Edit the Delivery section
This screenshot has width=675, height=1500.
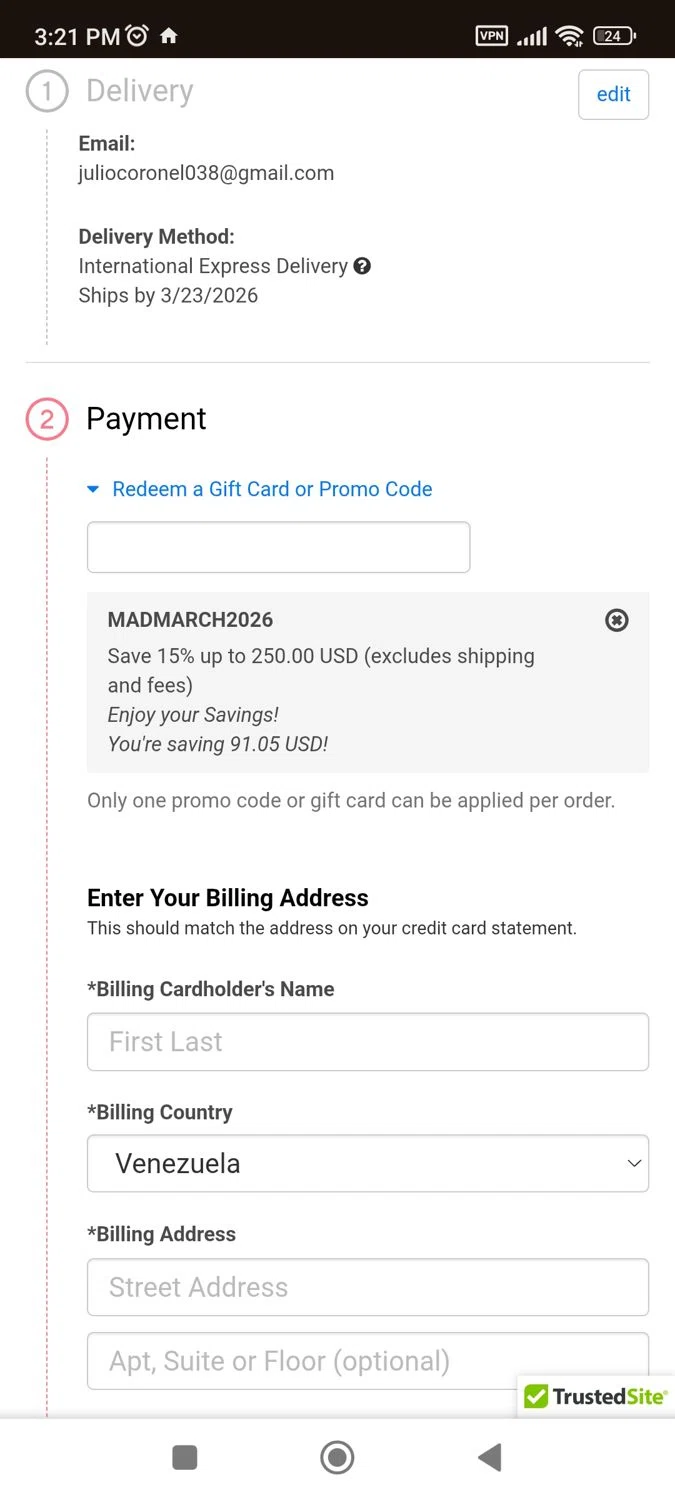pos(613,94)
